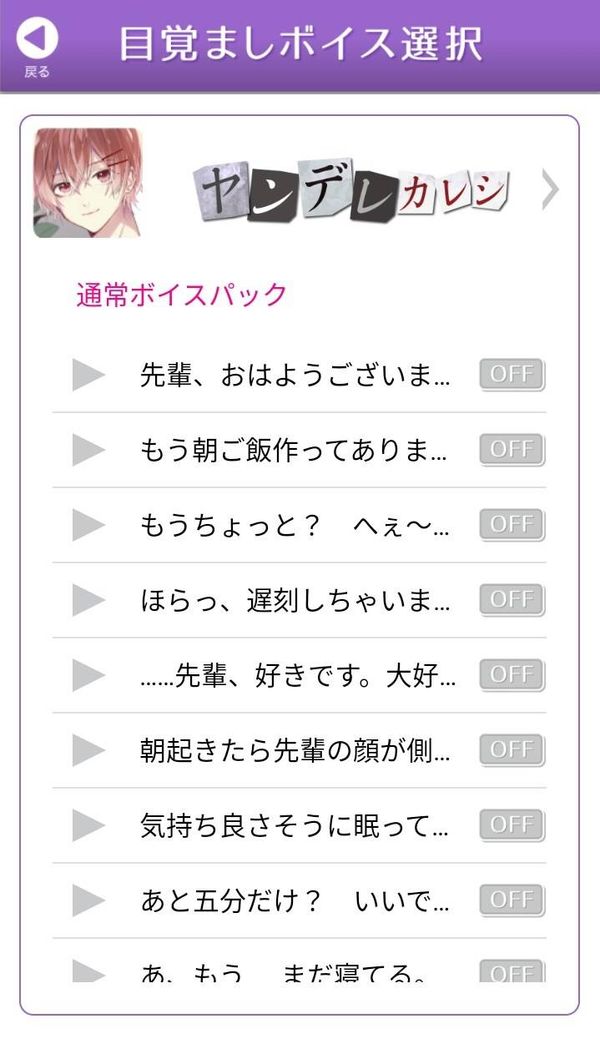Enable '......先輩、好きです。大好...' voice
The height and width of the screenshot is (1039, 600).
click(512, 675)
